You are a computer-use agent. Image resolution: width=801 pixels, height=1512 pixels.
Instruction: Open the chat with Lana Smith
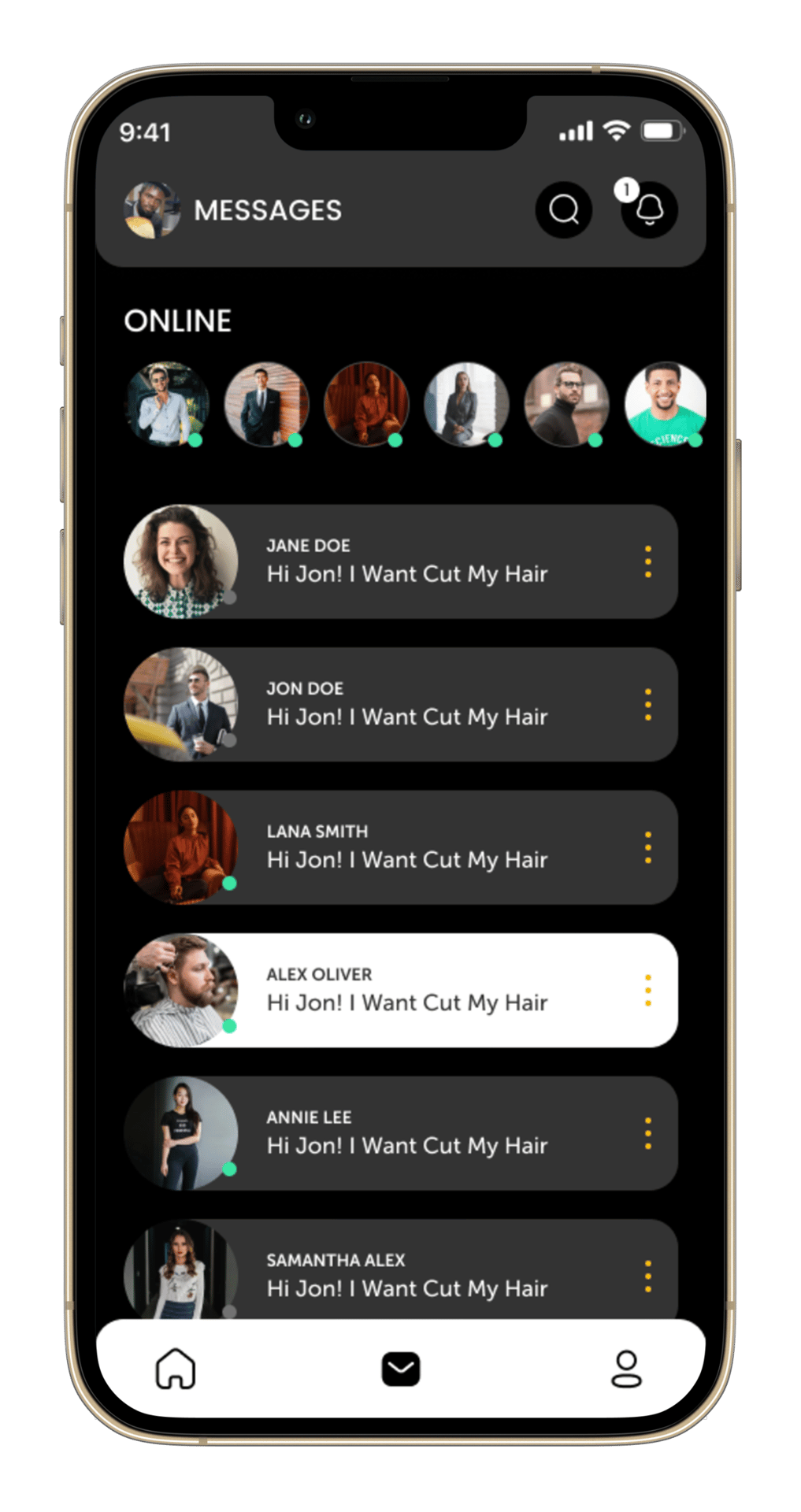pos(406,847)
